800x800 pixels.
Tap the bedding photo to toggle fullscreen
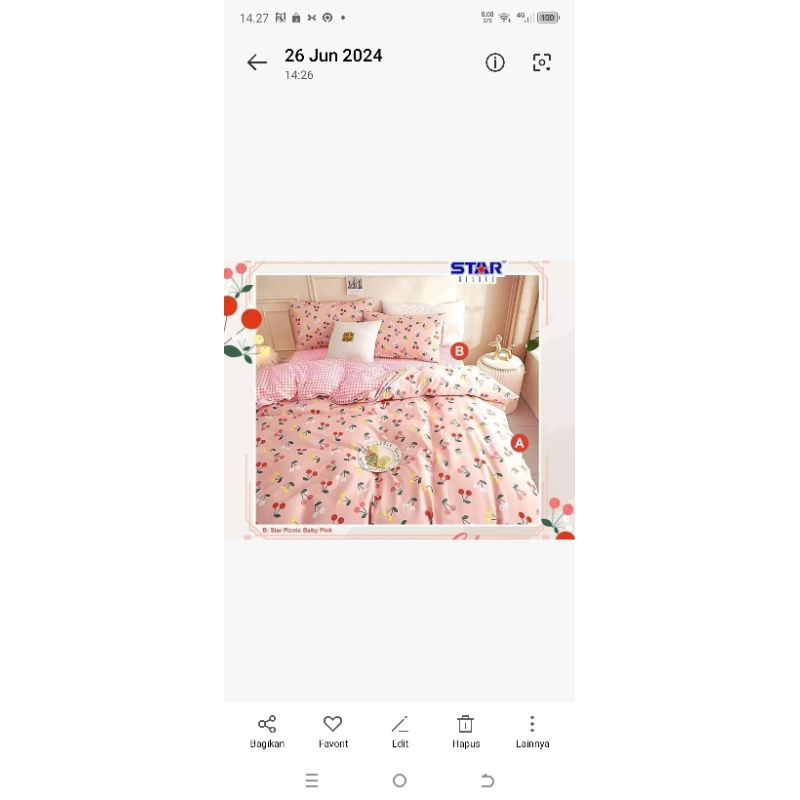tap(399, 400)
